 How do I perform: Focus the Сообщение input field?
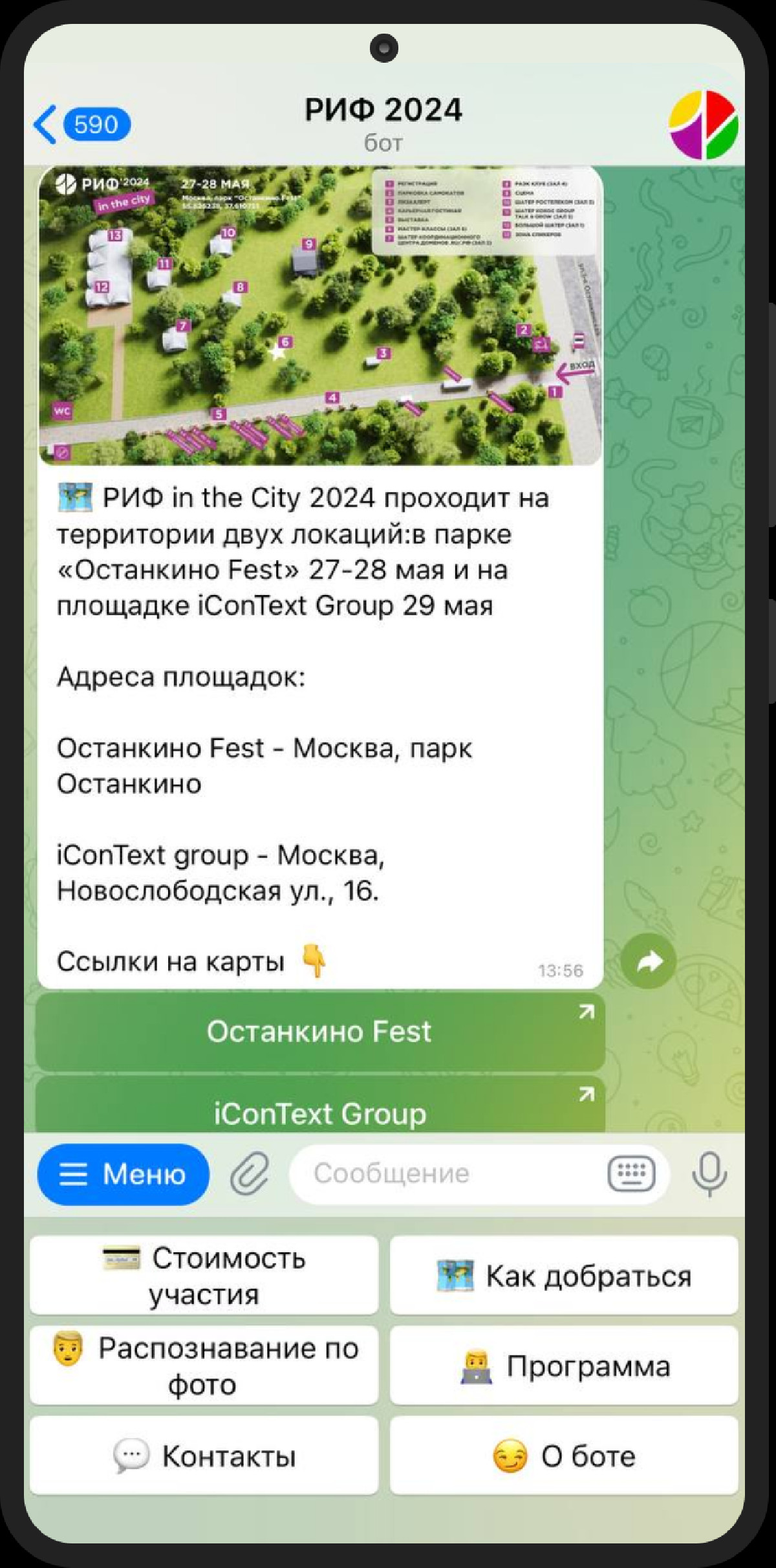pyautogui.click(x=446, y=1173)
